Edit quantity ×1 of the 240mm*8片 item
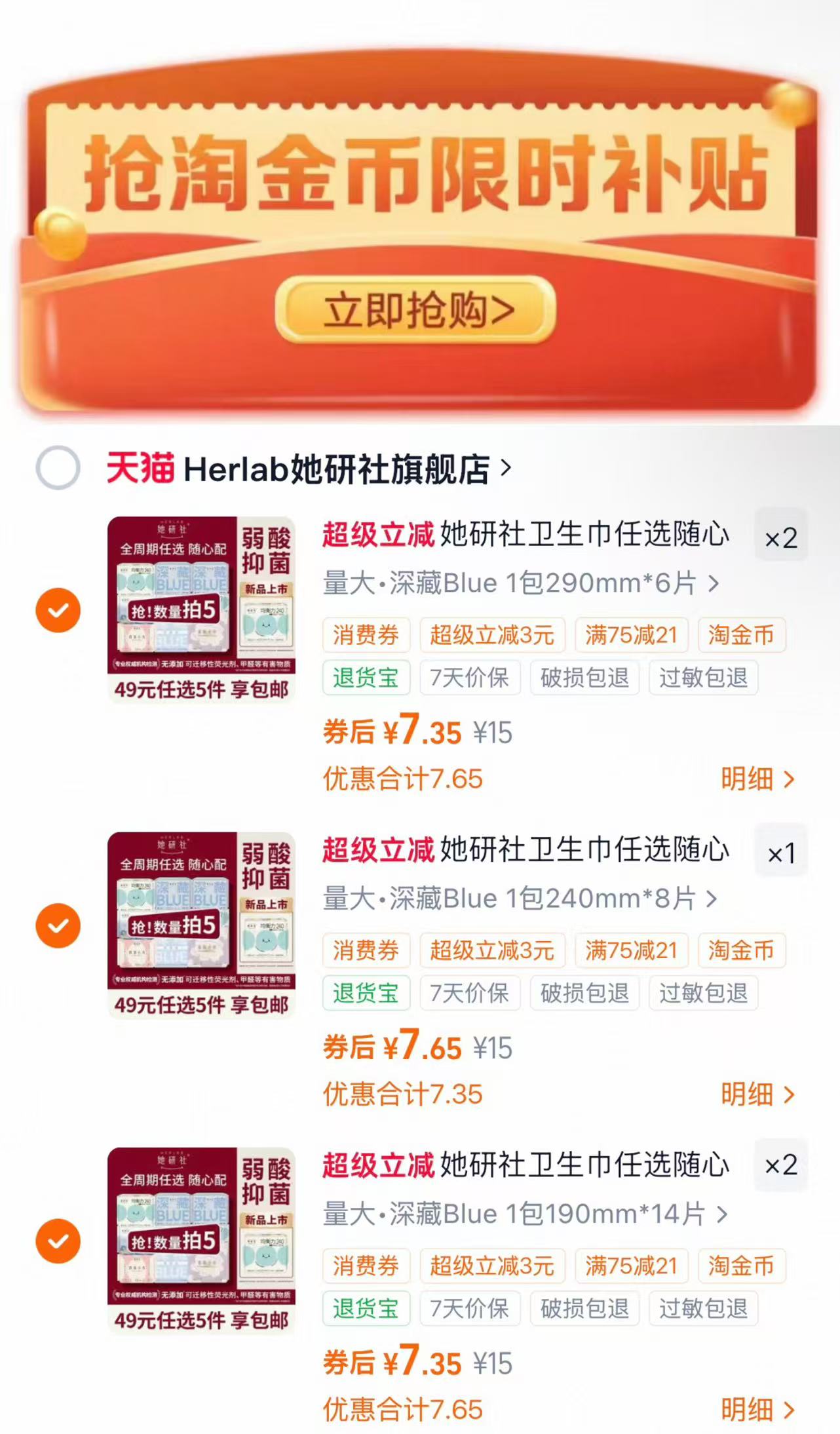 781,853
